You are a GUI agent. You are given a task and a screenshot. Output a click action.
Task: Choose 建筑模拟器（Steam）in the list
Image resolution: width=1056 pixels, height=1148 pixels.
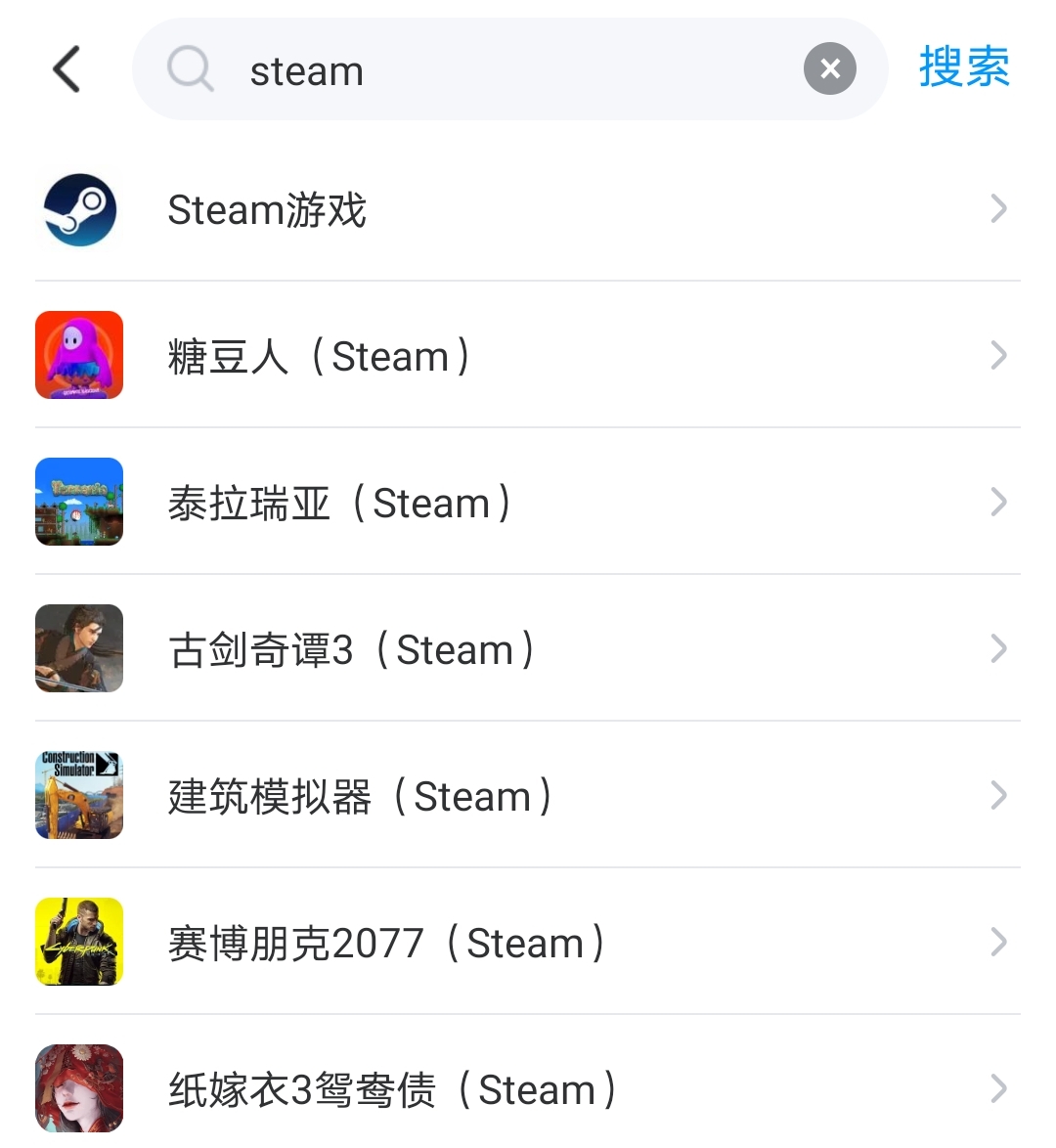528,796
